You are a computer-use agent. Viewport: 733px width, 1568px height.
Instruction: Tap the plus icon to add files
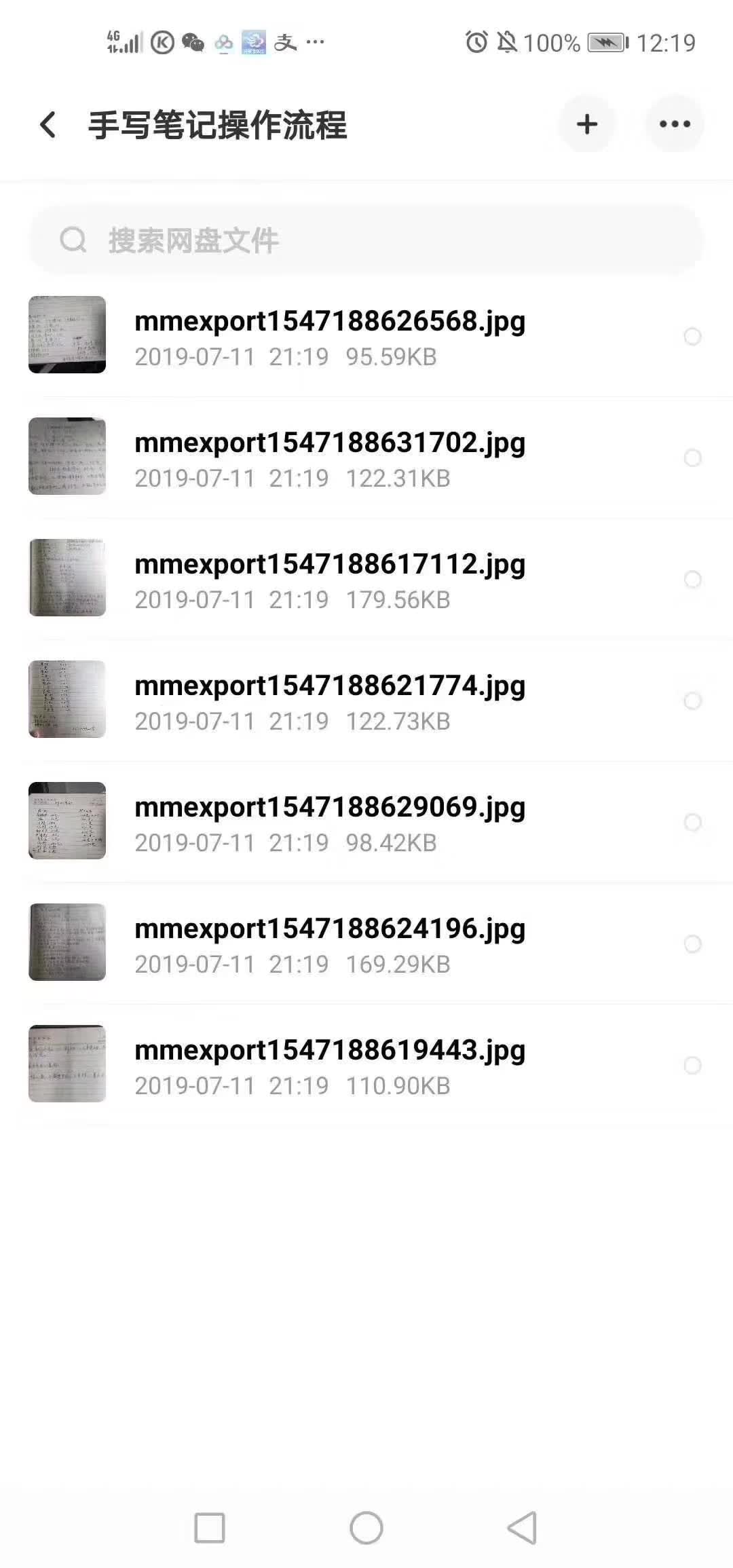click(x=586, y=124)
